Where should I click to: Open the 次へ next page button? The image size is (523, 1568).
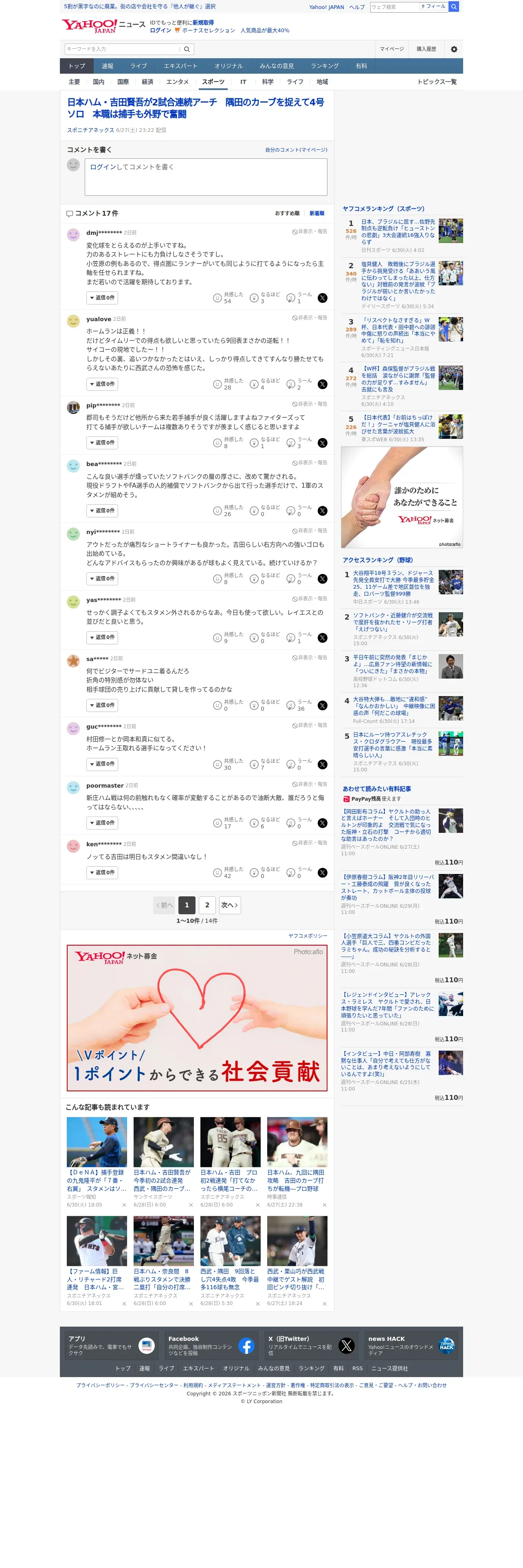click(230, 906)
